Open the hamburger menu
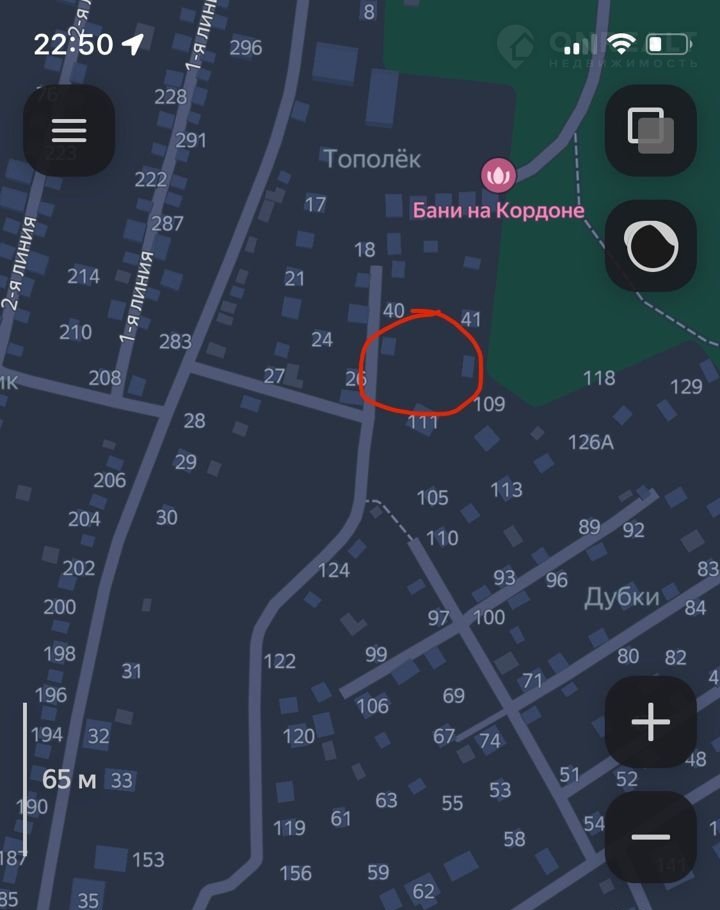720x910 pixels. coord(69,131)
